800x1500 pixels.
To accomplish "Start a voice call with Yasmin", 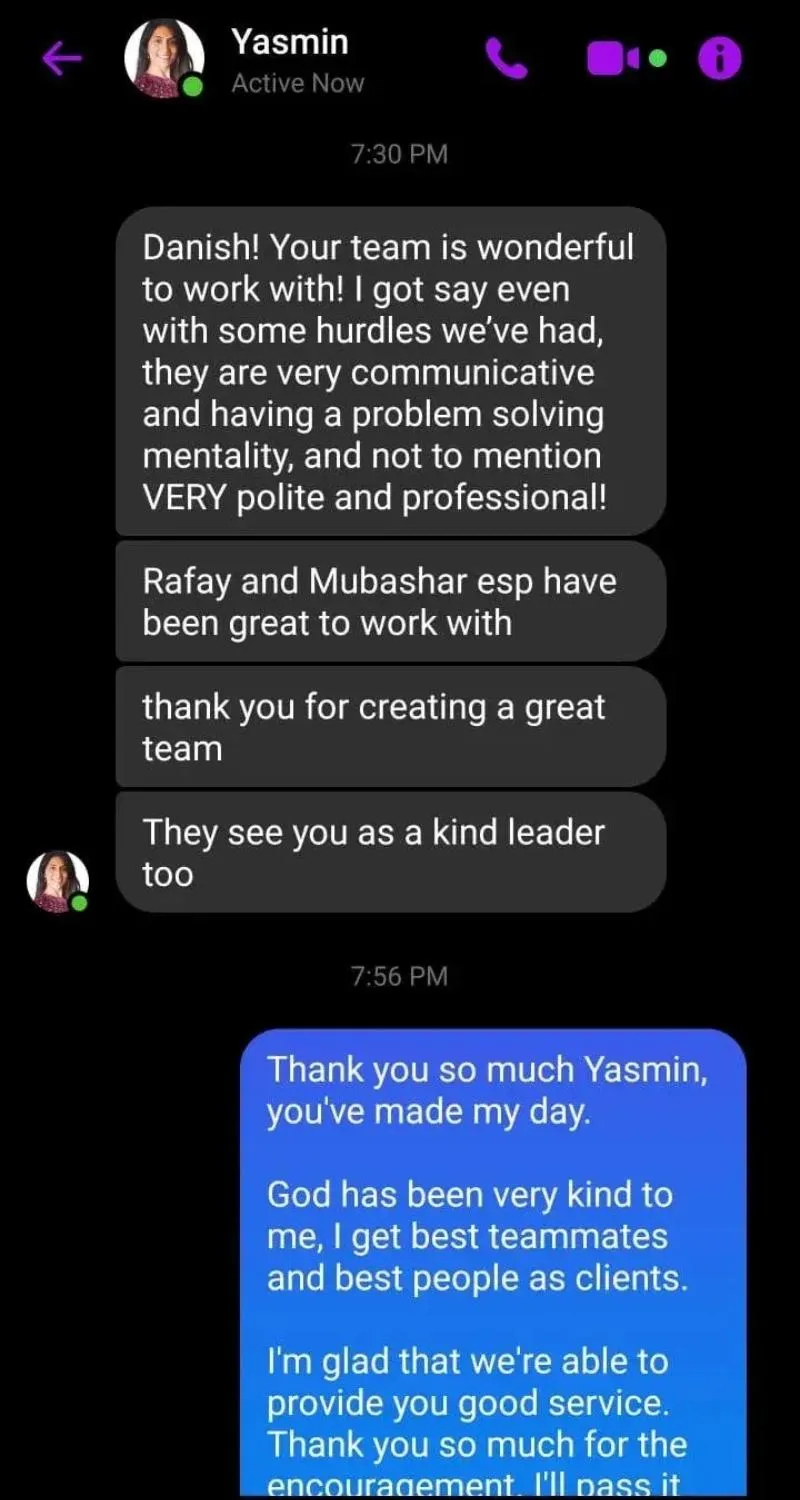I will click(506, 59).
